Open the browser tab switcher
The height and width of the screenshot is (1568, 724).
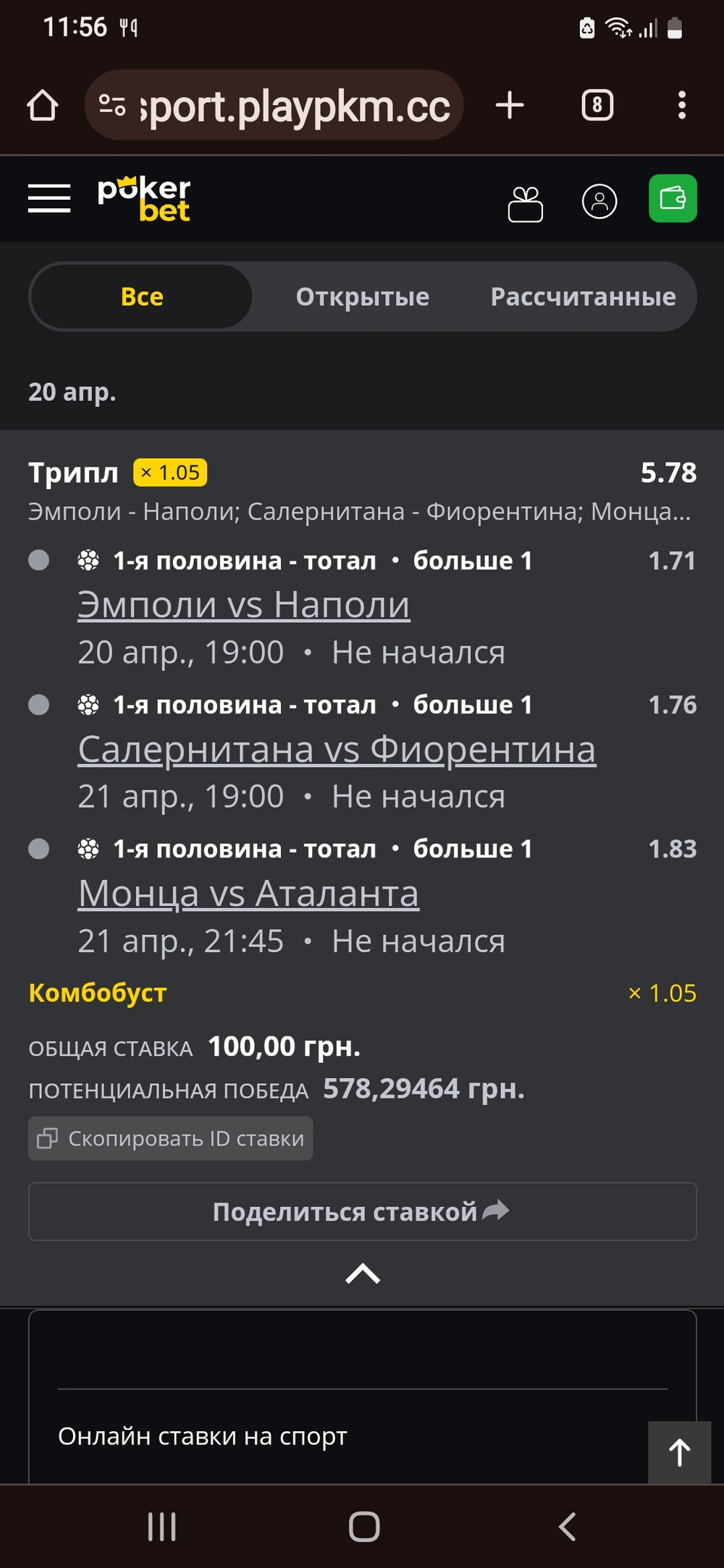click(x=597, y=106)
